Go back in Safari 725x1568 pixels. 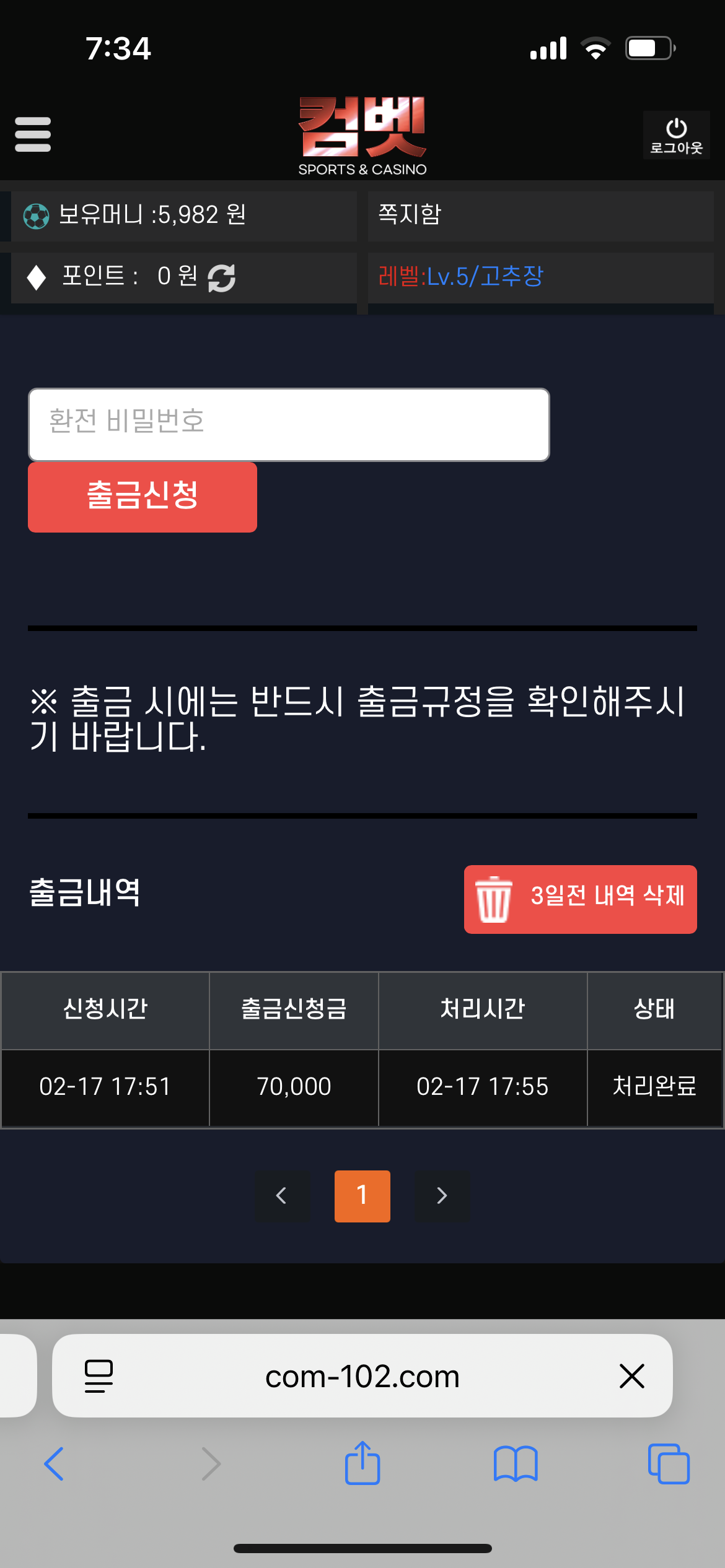coord(55,1464)
